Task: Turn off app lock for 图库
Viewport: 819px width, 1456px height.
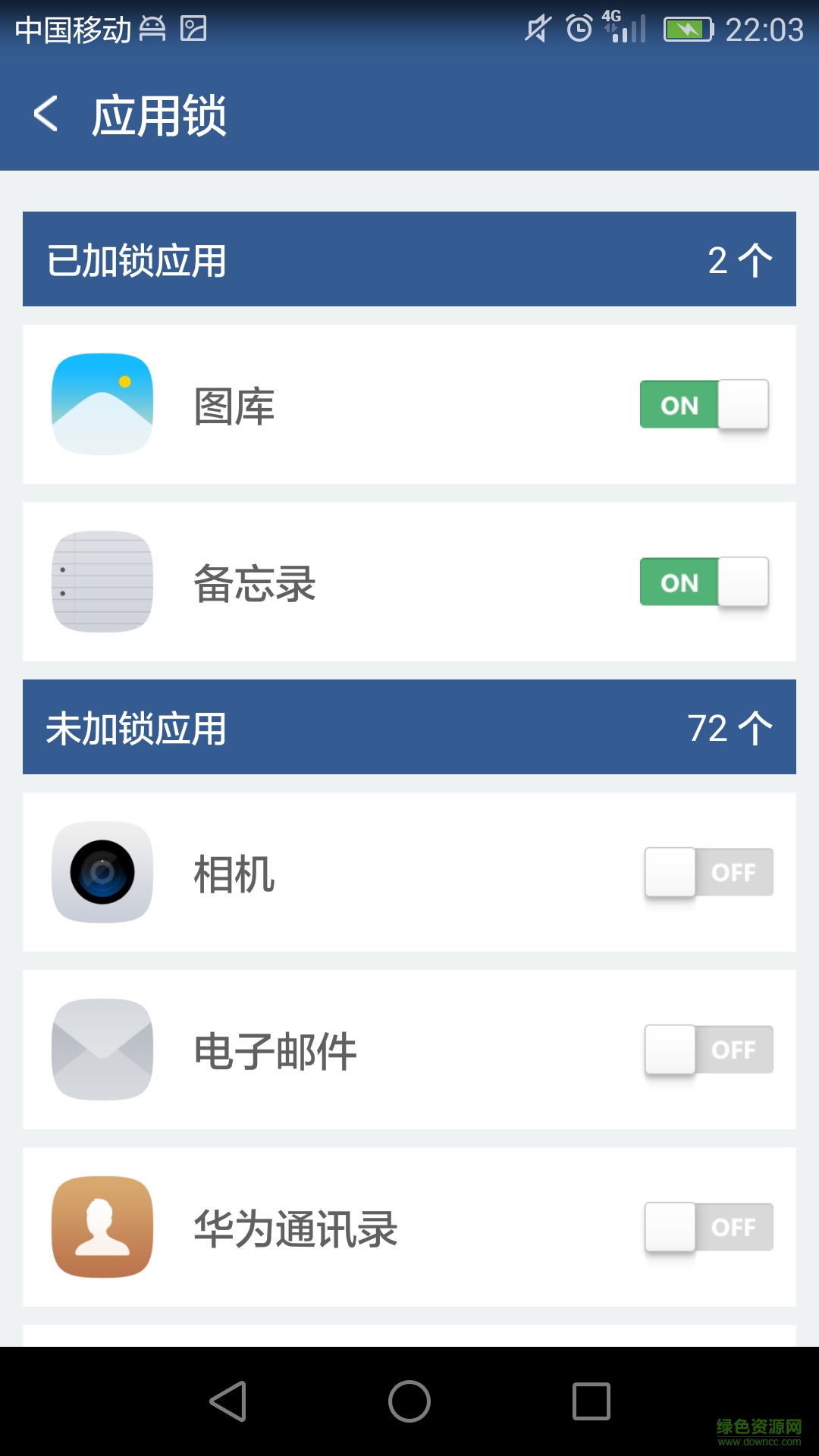Action: pyautogui.click(x=704, y=405)
